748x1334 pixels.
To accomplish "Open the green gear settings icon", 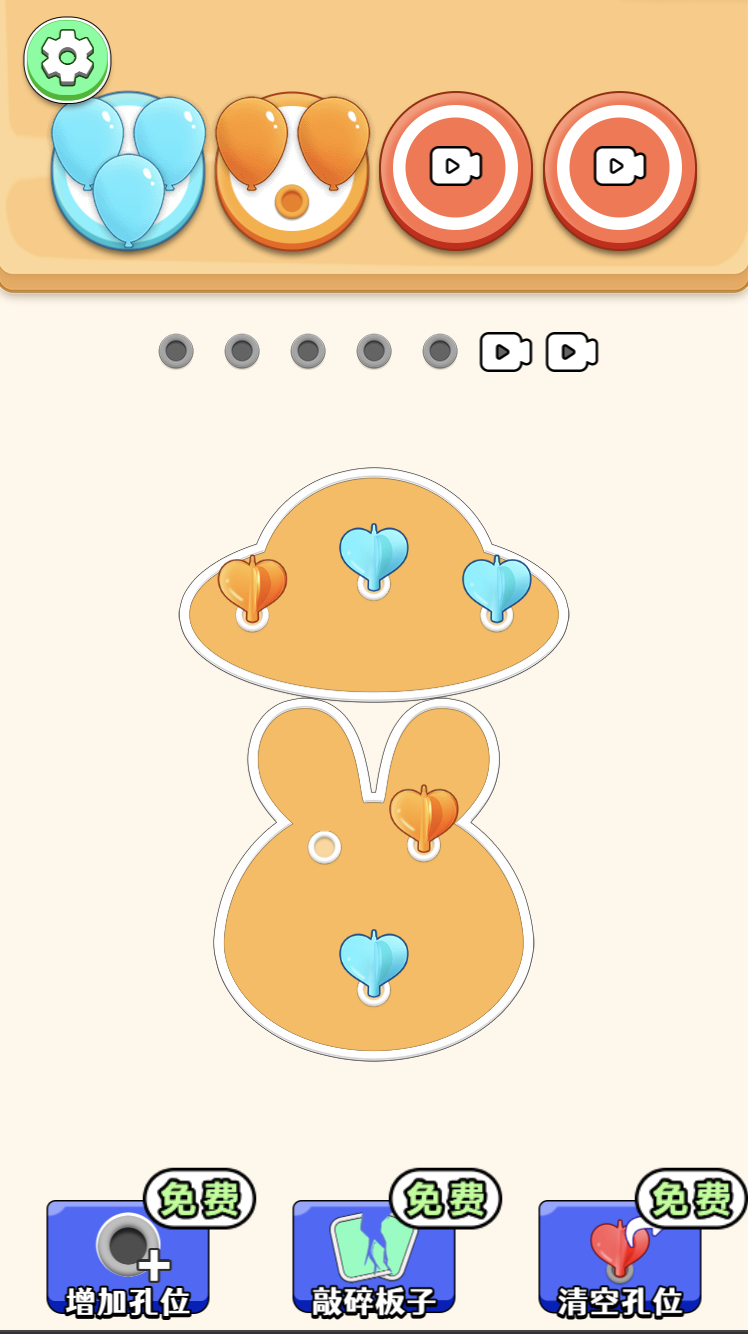I will point(67,60).
